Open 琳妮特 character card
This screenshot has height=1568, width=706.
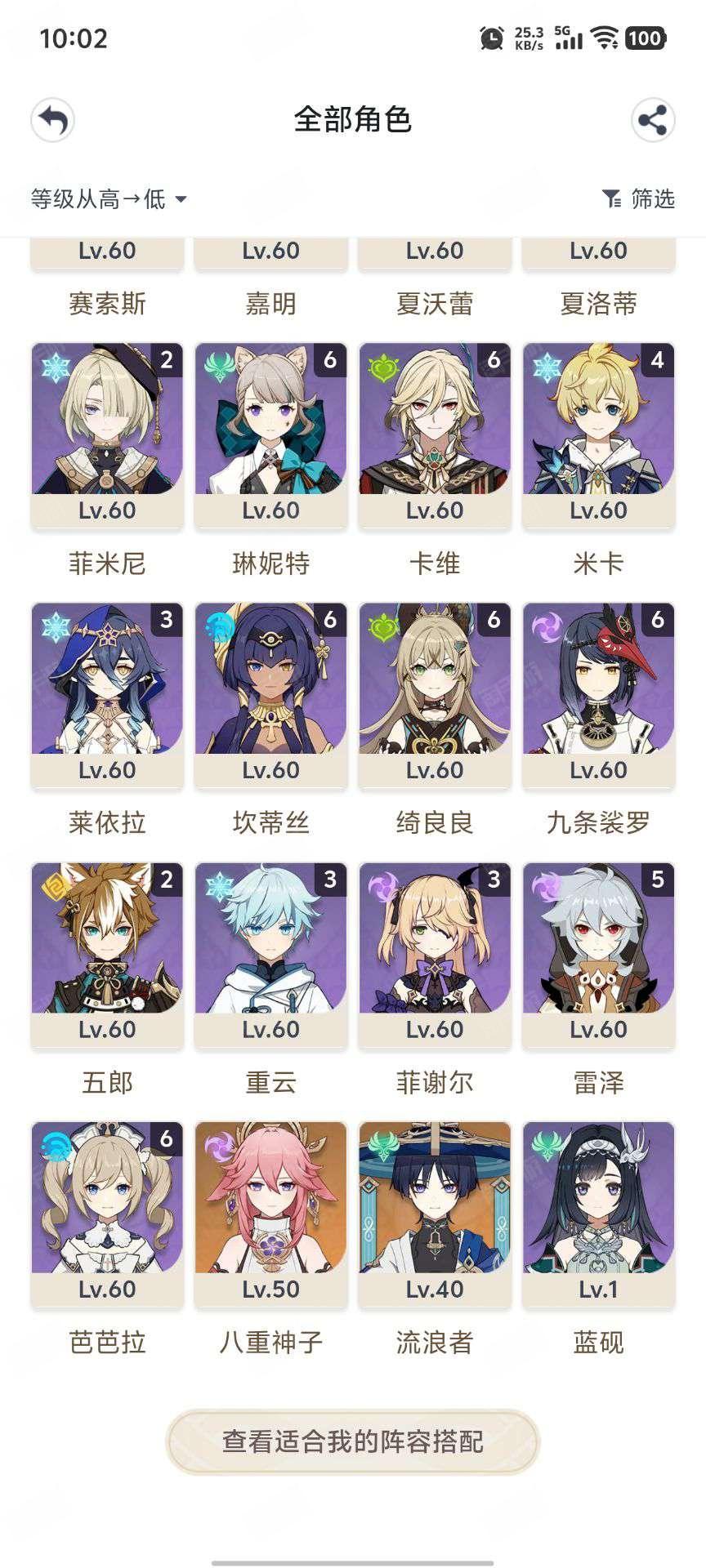pyautogui.click(x=270, y=435)
